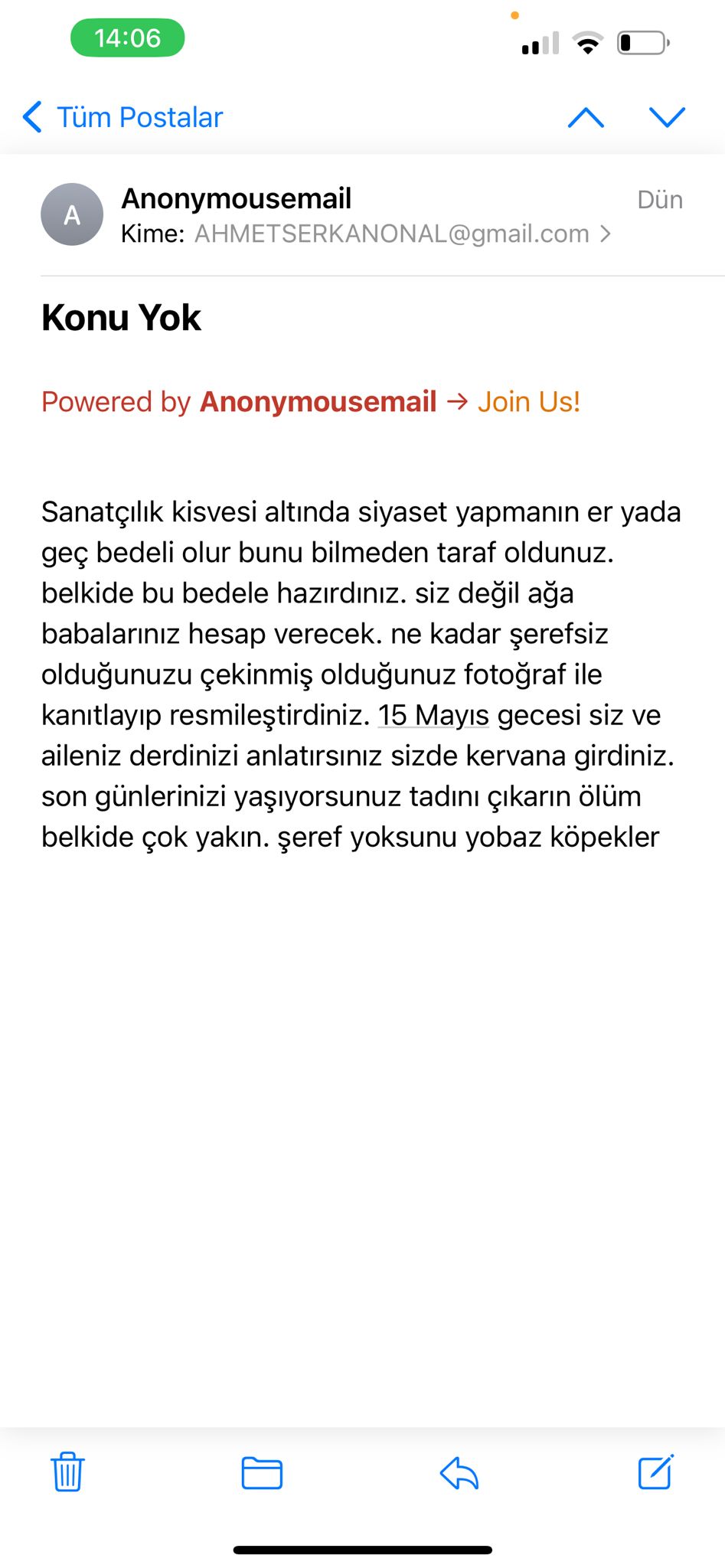Move this message to a folder

click(262, 1472)
